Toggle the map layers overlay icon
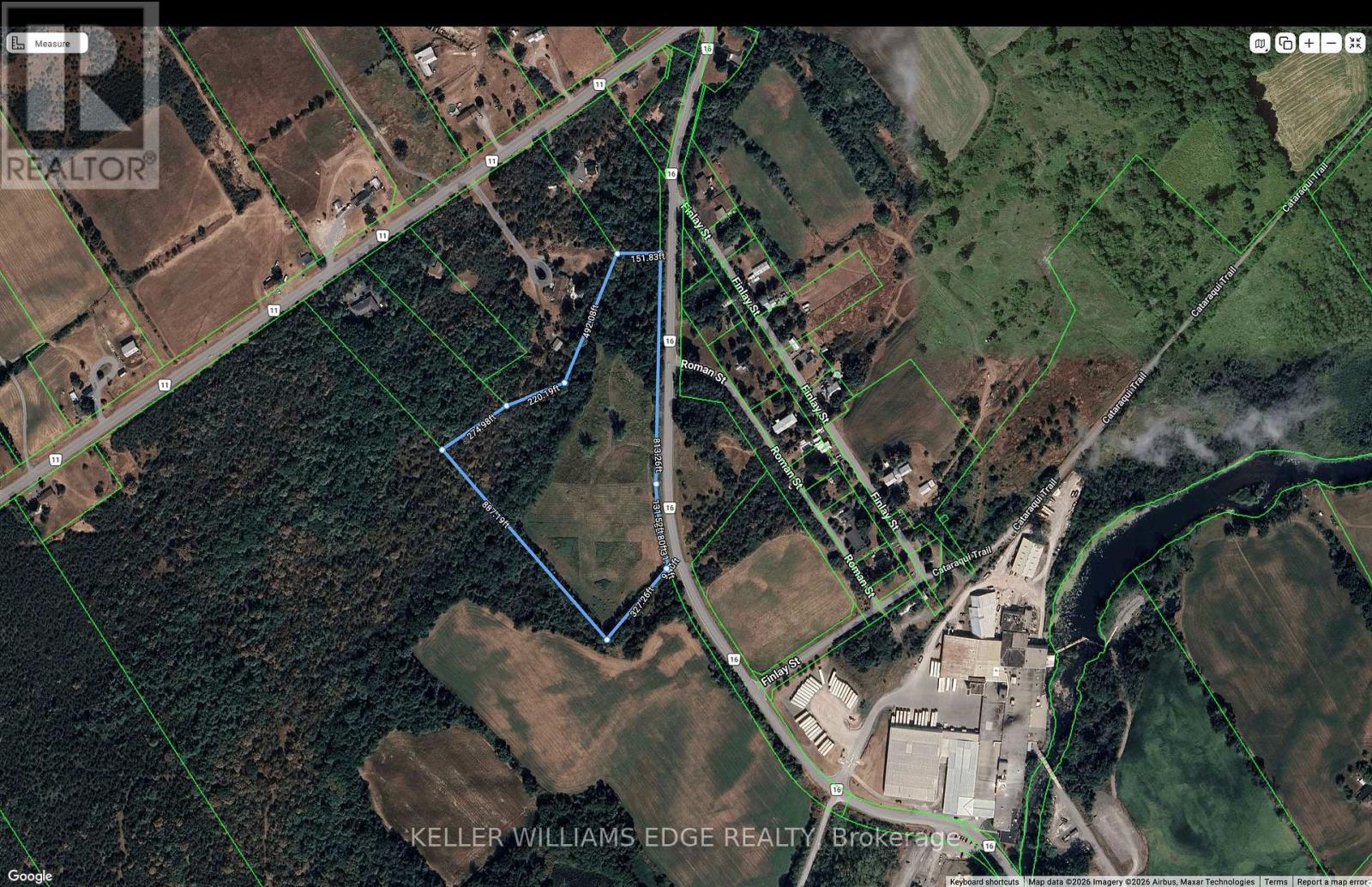 tap(1285, 43)
